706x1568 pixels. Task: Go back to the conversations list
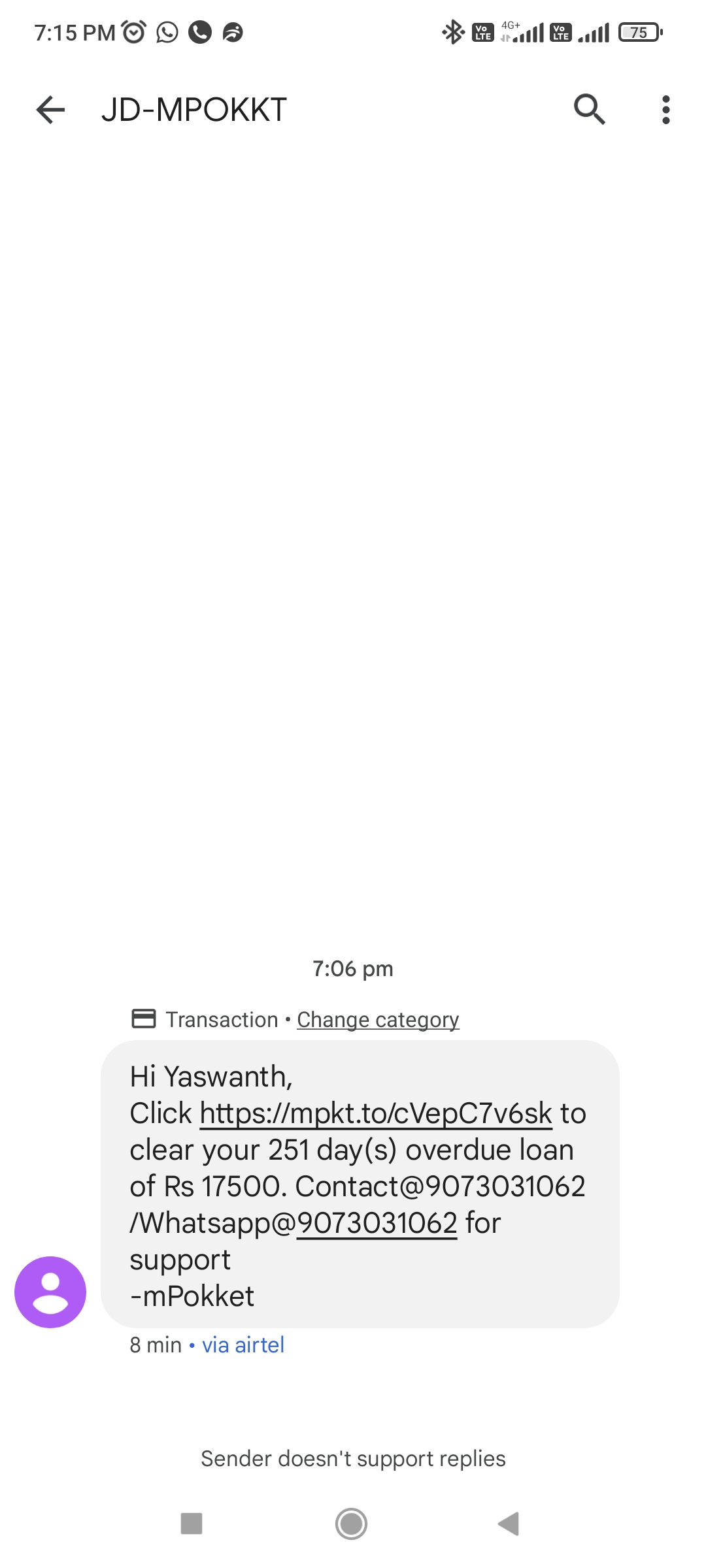click(x=50, y=110)
